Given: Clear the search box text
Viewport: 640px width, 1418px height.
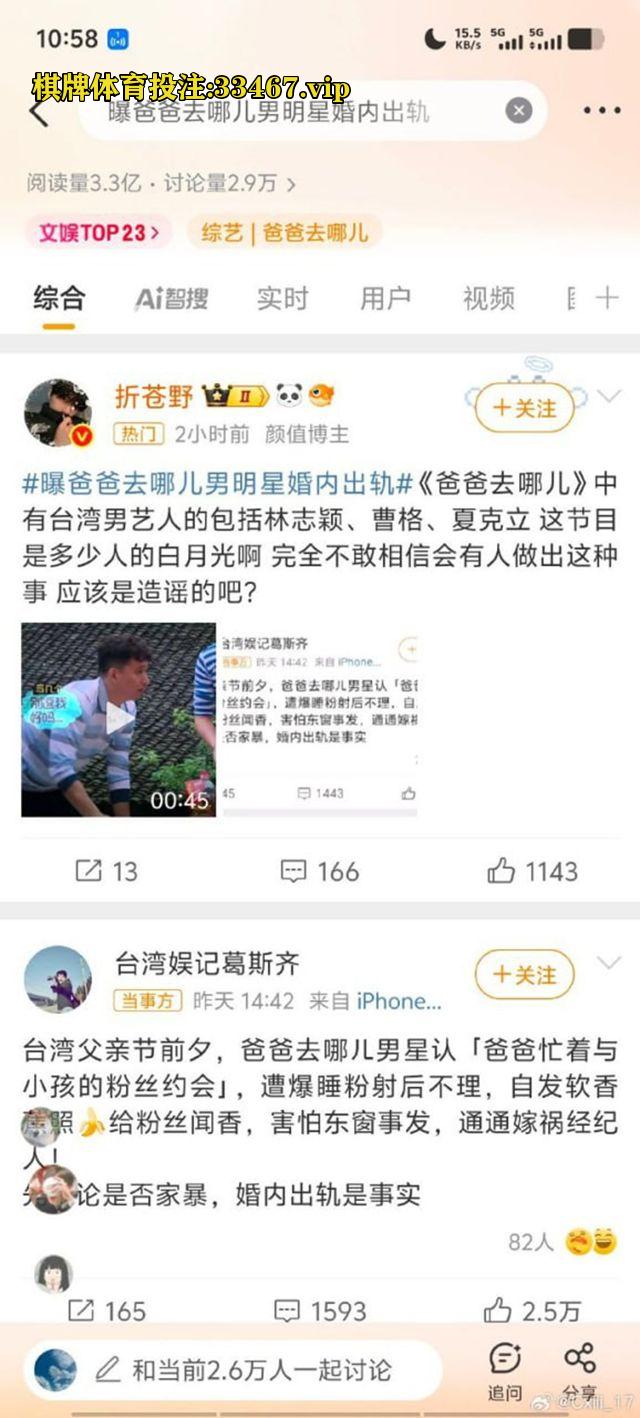Looking at the screenshot, I should tap(518, 110).
